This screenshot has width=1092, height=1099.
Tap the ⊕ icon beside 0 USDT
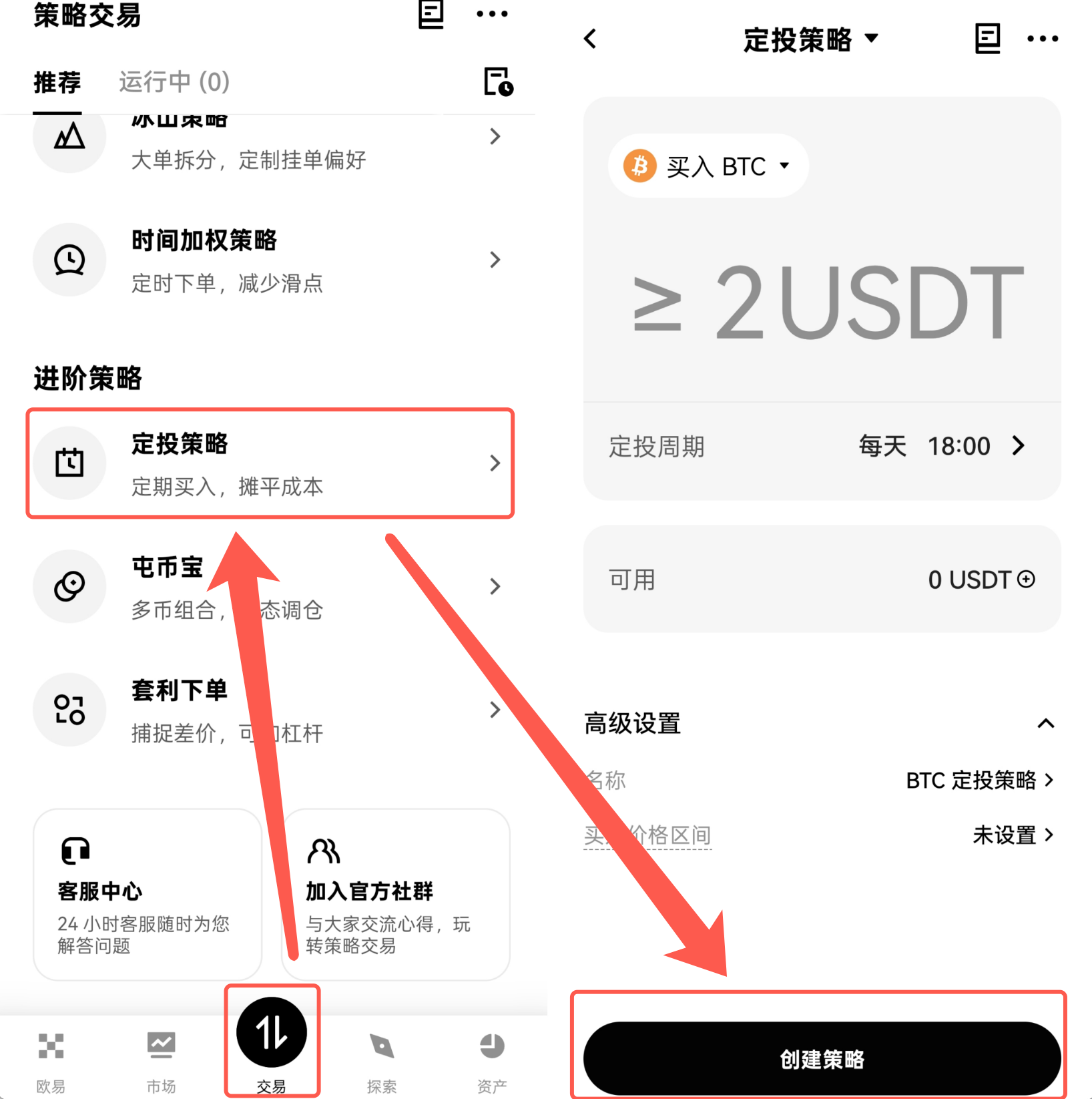[1027, 580]
